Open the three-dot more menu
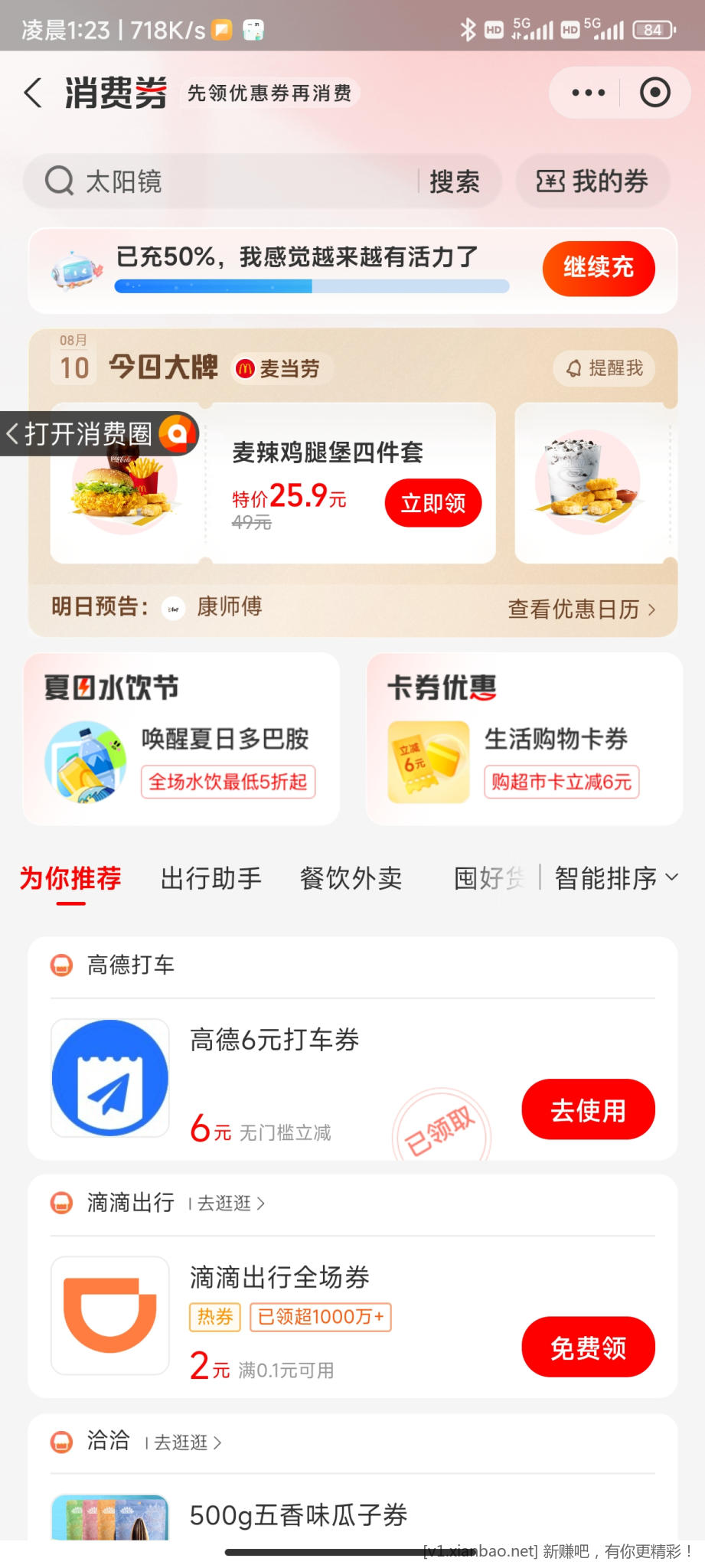This screenshot has height=1568, width=705. point(588,93)
